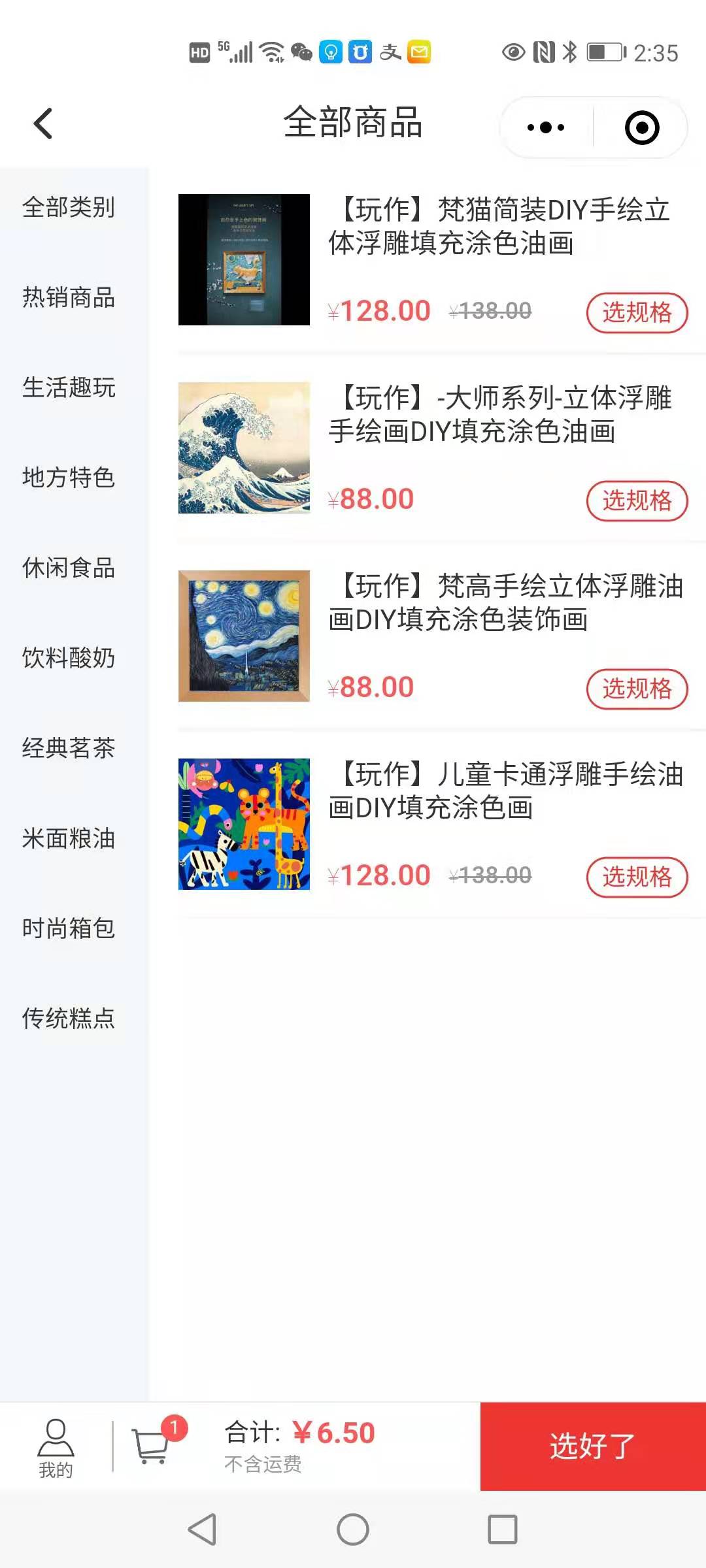Choose specs for 梵猫简装DIY oil painting
The image size is (706, 1568).
pyautogui.click(x=637, y=313)
